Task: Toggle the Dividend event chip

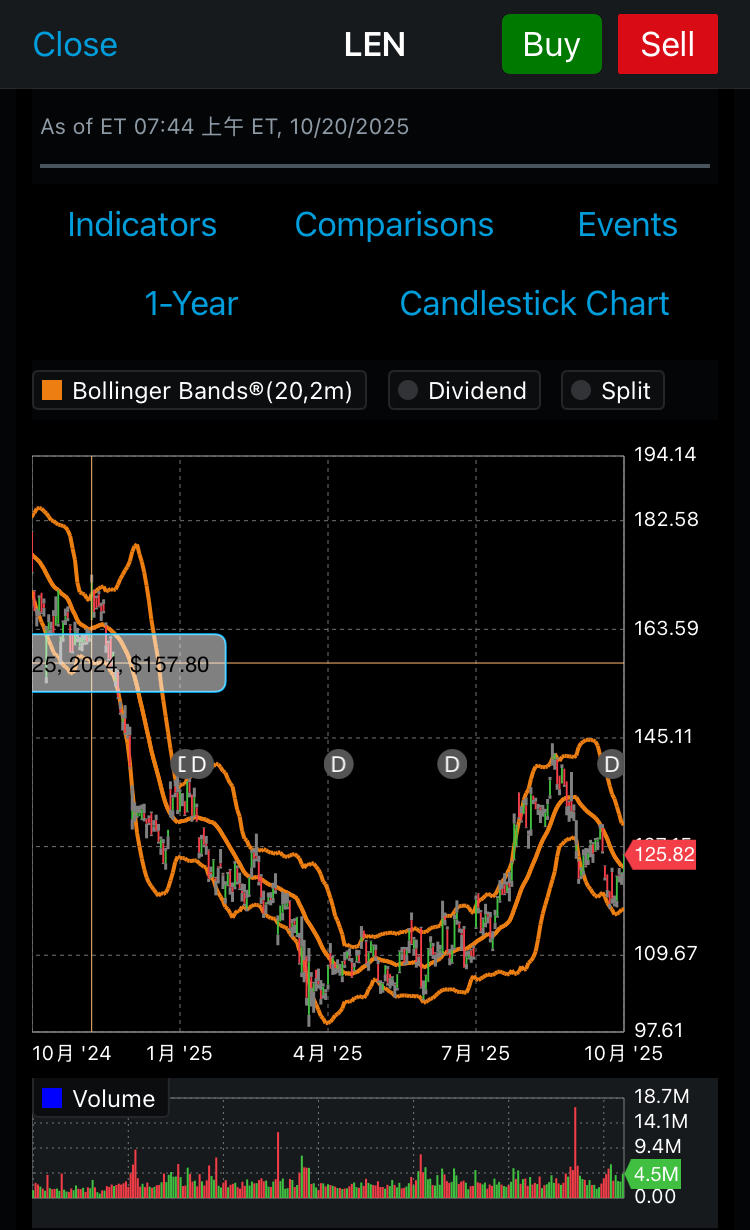Action: pyautogui.click(x=464, y=391)
